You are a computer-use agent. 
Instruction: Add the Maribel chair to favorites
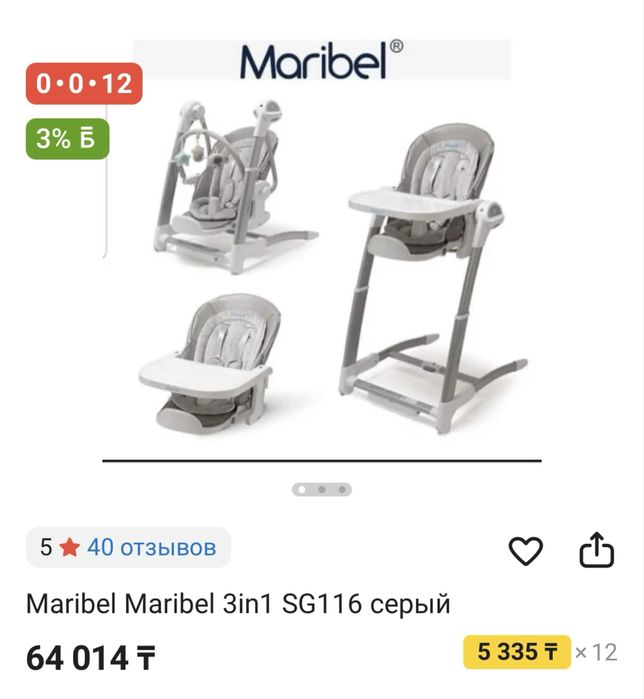click(525, 550)
